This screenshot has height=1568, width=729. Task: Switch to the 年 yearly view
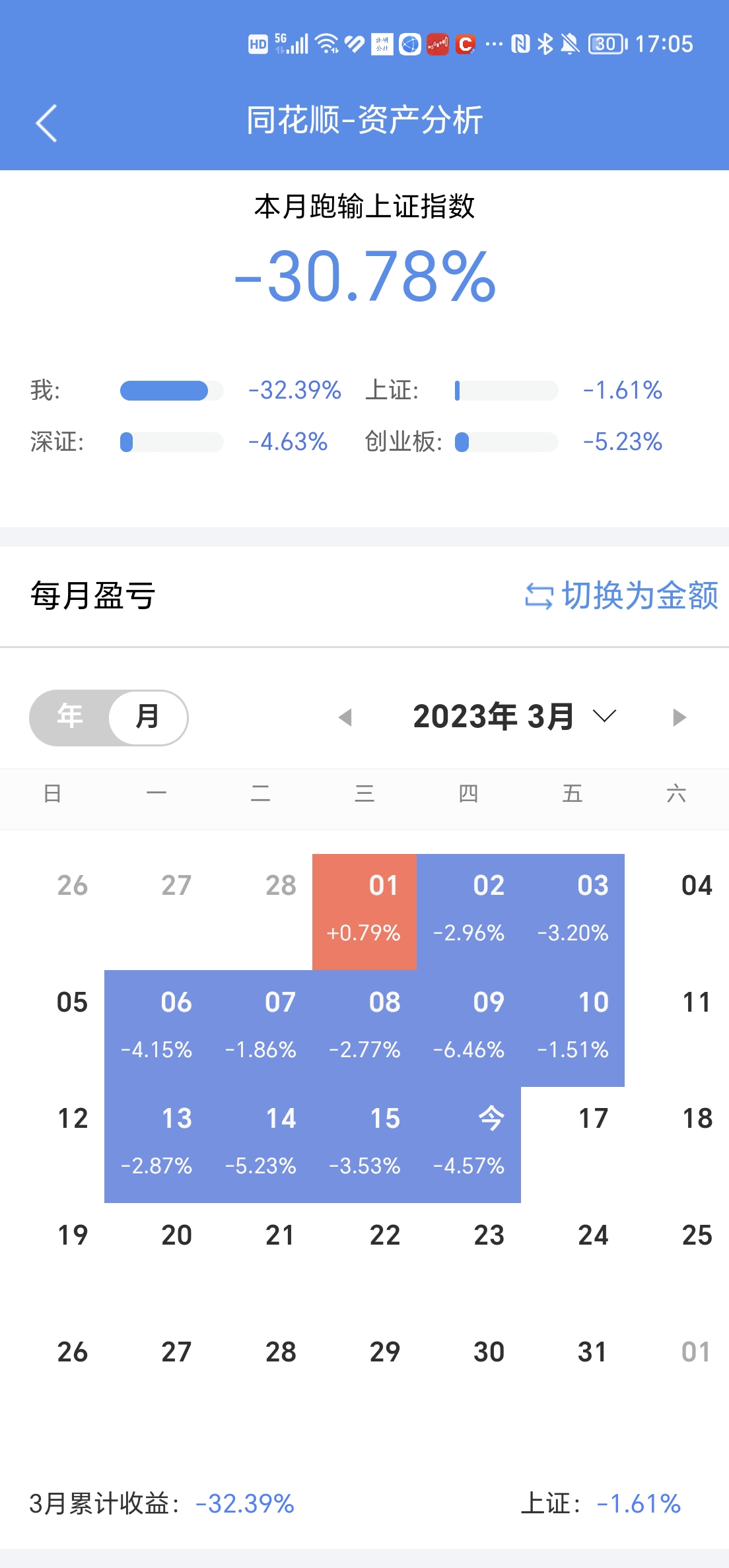(x=70, y=717)
